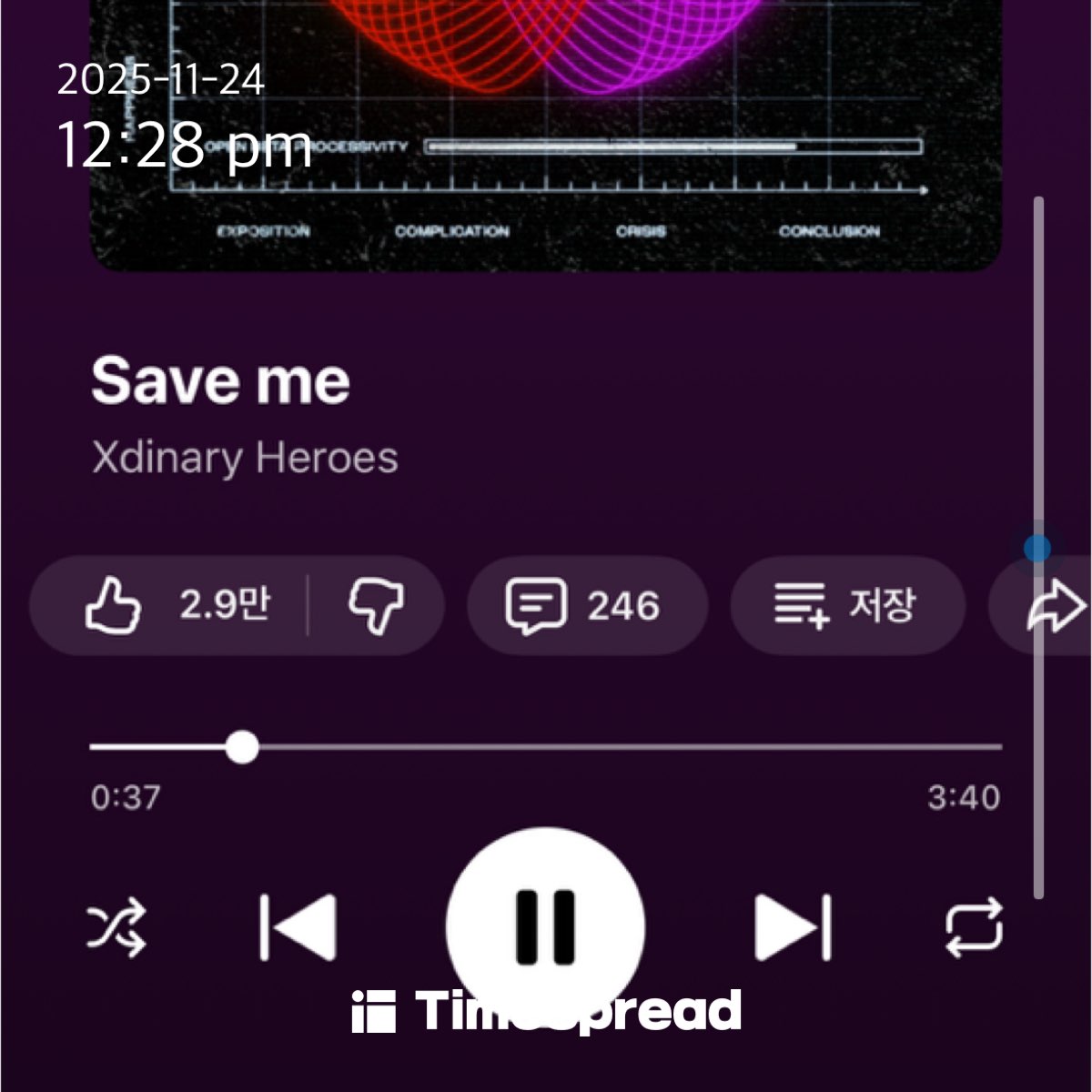Skip to the previous track
Image resolution: width=1092 pixels, height=1092 pixels.
[298, 928]
